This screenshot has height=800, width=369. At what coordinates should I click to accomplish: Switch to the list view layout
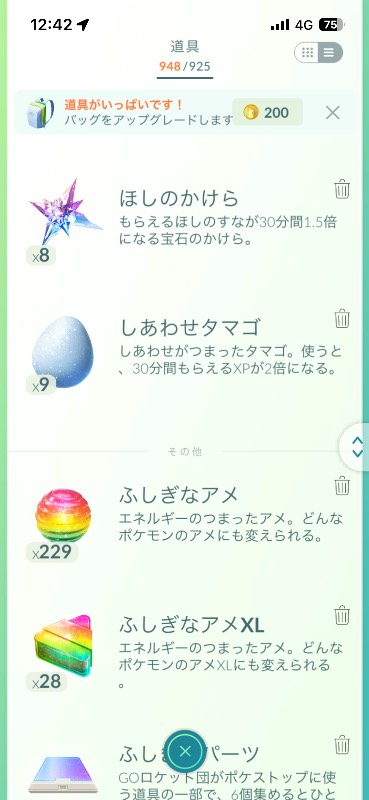click(330, 52)
